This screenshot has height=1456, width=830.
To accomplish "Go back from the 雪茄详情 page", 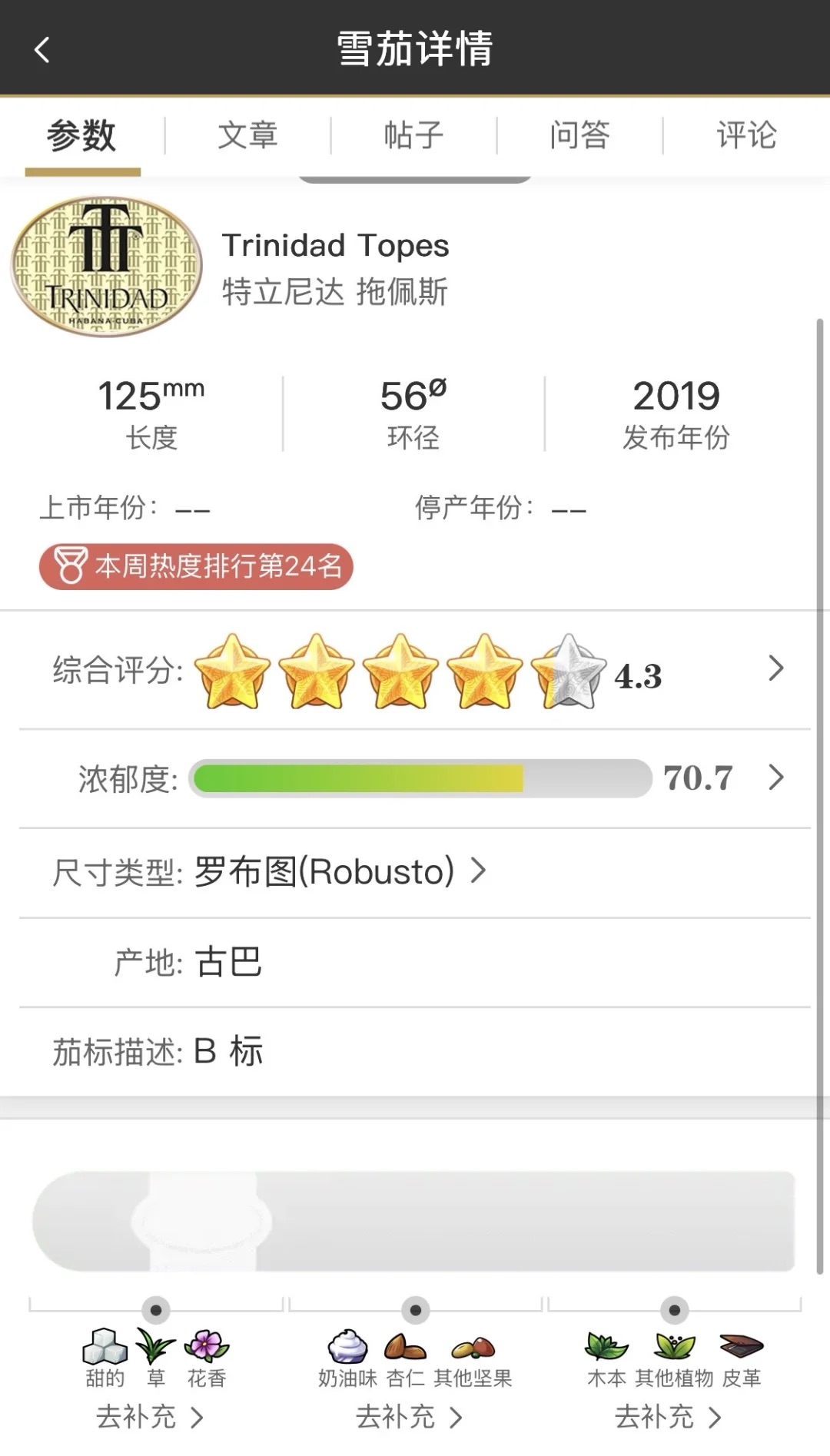I will click(x=42, y=51).
